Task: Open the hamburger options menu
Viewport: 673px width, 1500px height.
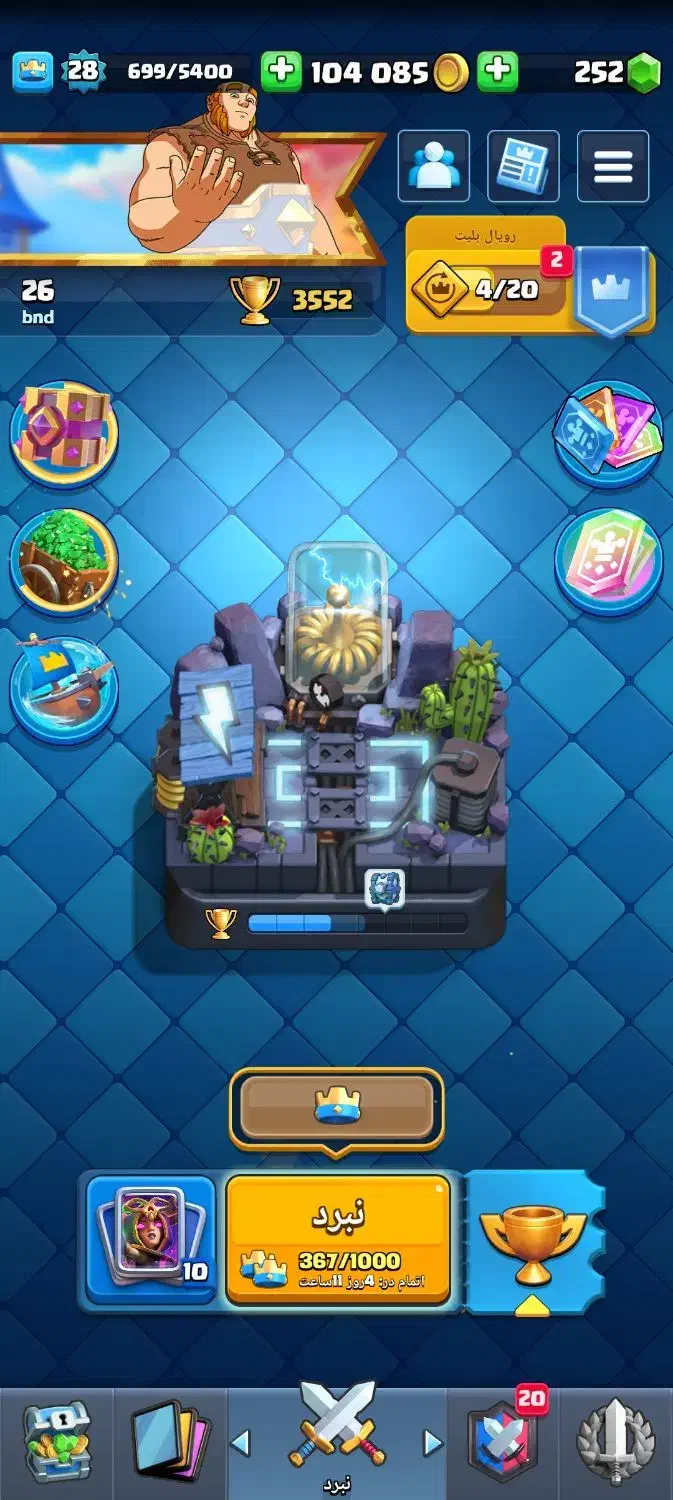Action: (613, 166)
